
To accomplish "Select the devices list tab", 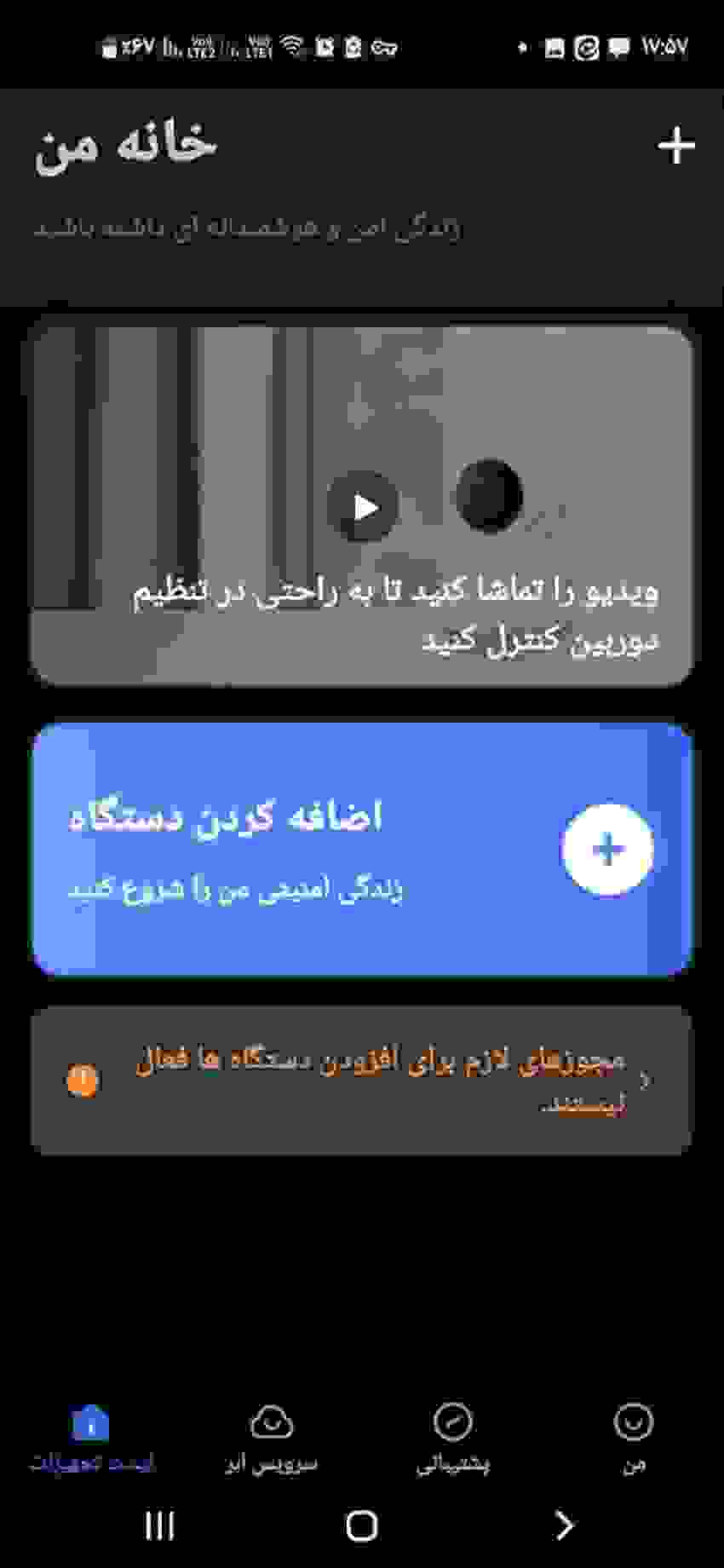I will point(91,1437).
